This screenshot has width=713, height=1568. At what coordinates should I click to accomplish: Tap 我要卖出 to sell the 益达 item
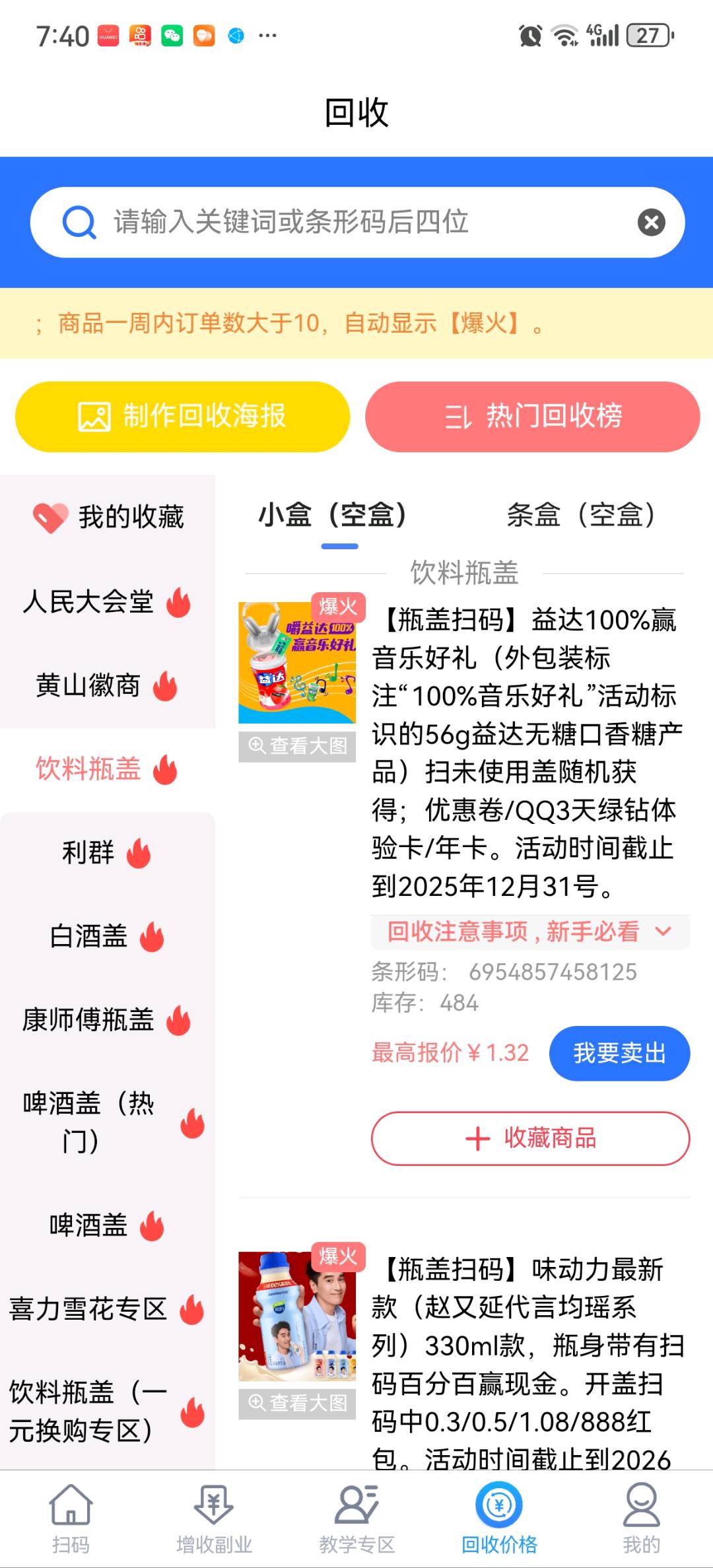click(619, 1054)
